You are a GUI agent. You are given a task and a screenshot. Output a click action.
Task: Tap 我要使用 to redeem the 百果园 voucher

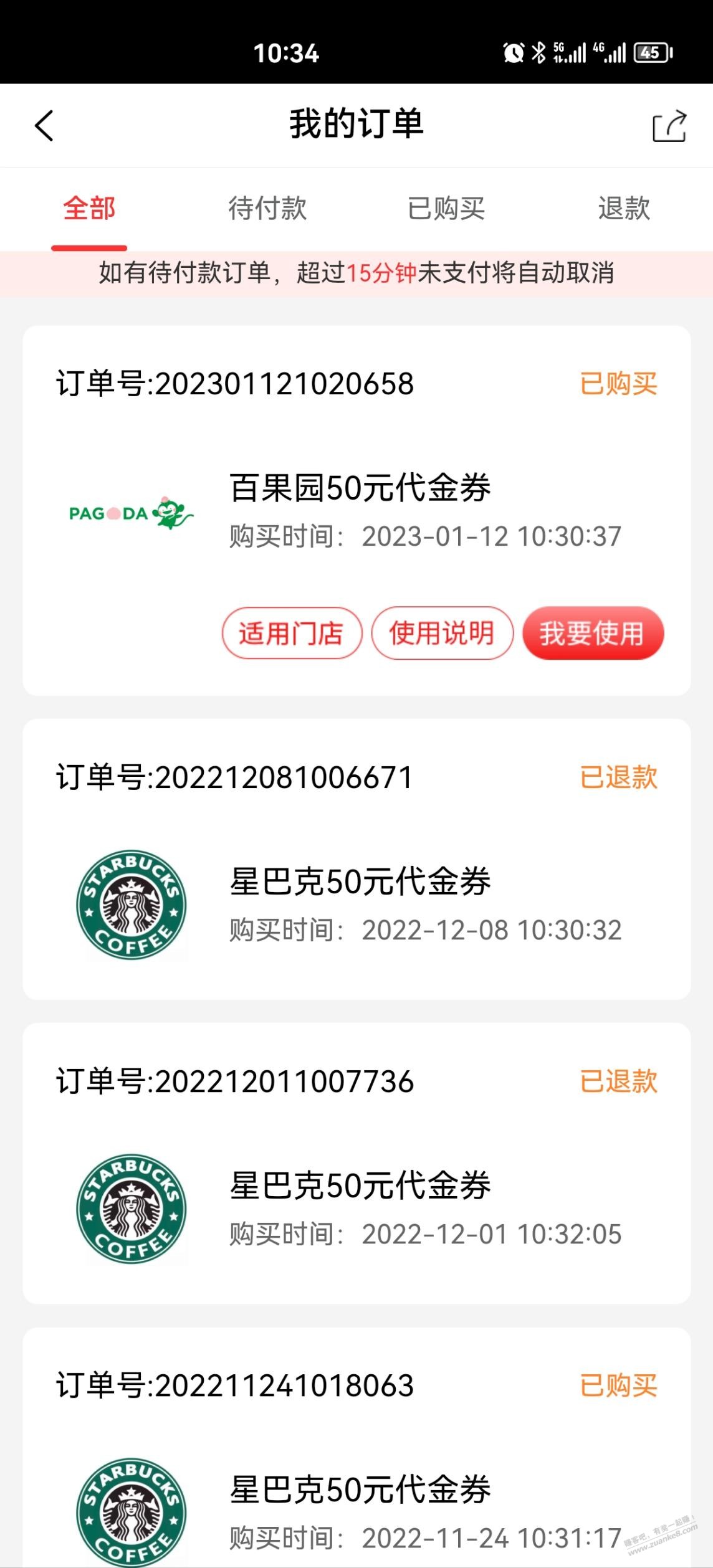593,633
